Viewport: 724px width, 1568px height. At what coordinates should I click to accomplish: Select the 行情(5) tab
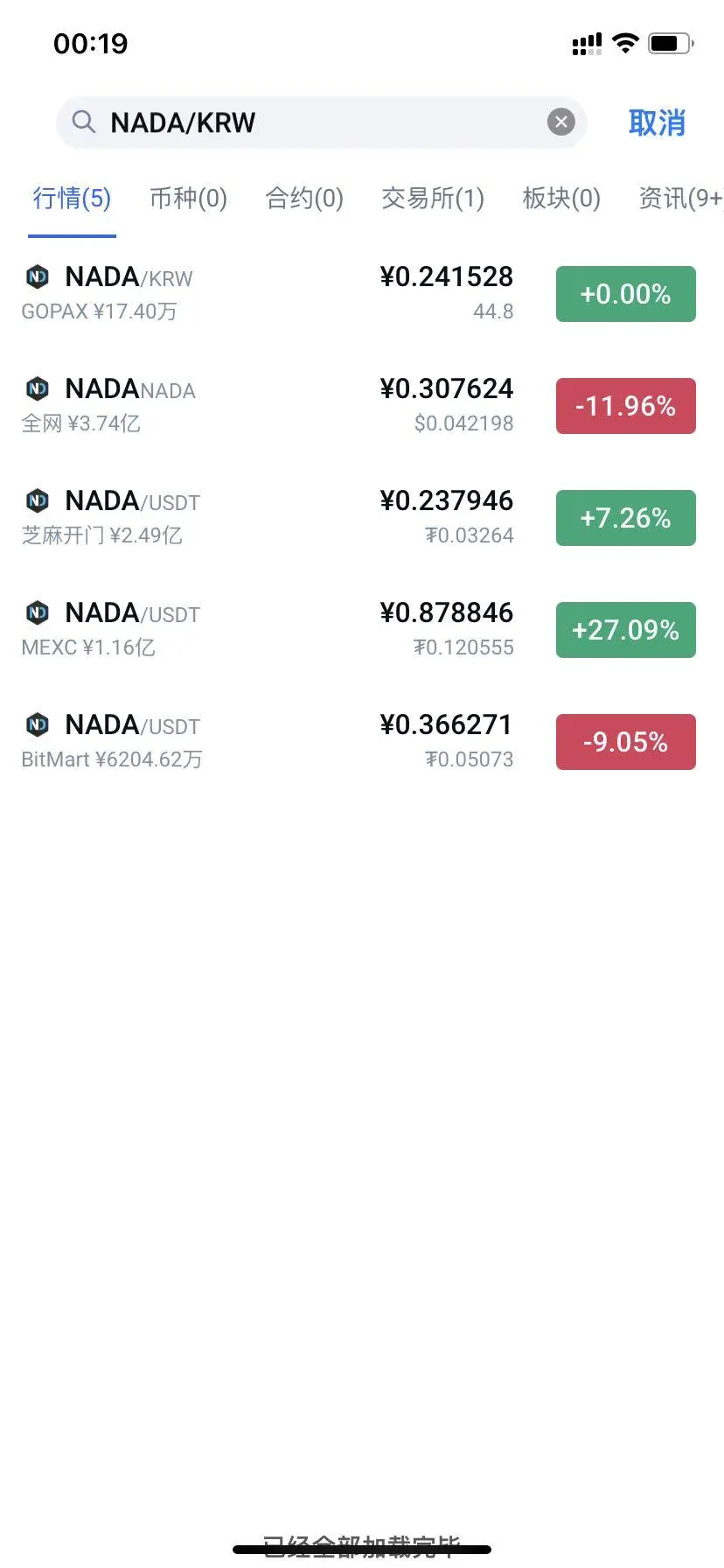point(72,199)
